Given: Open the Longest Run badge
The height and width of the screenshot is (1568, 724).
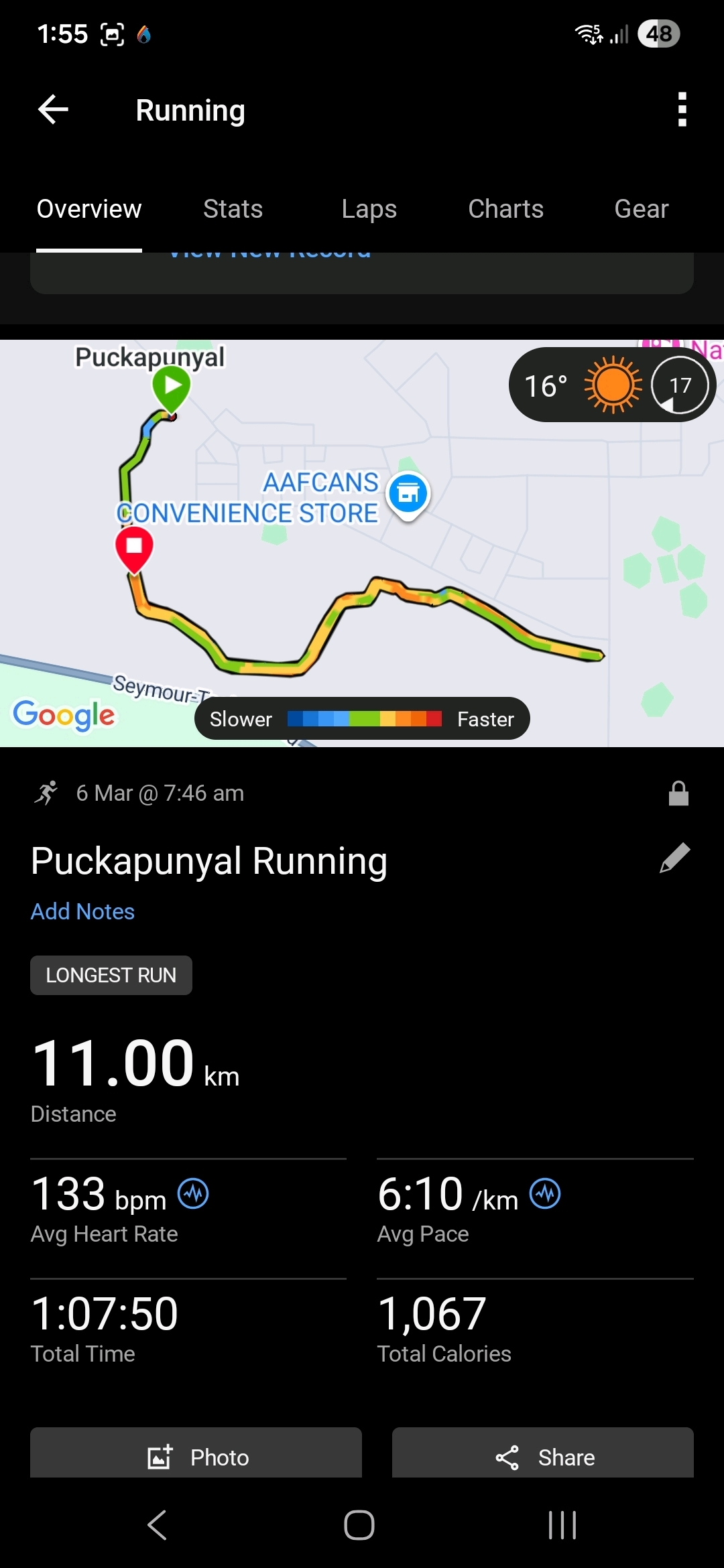Looking at the screenshot, I should pyautogui.click(x=111, y=975).
